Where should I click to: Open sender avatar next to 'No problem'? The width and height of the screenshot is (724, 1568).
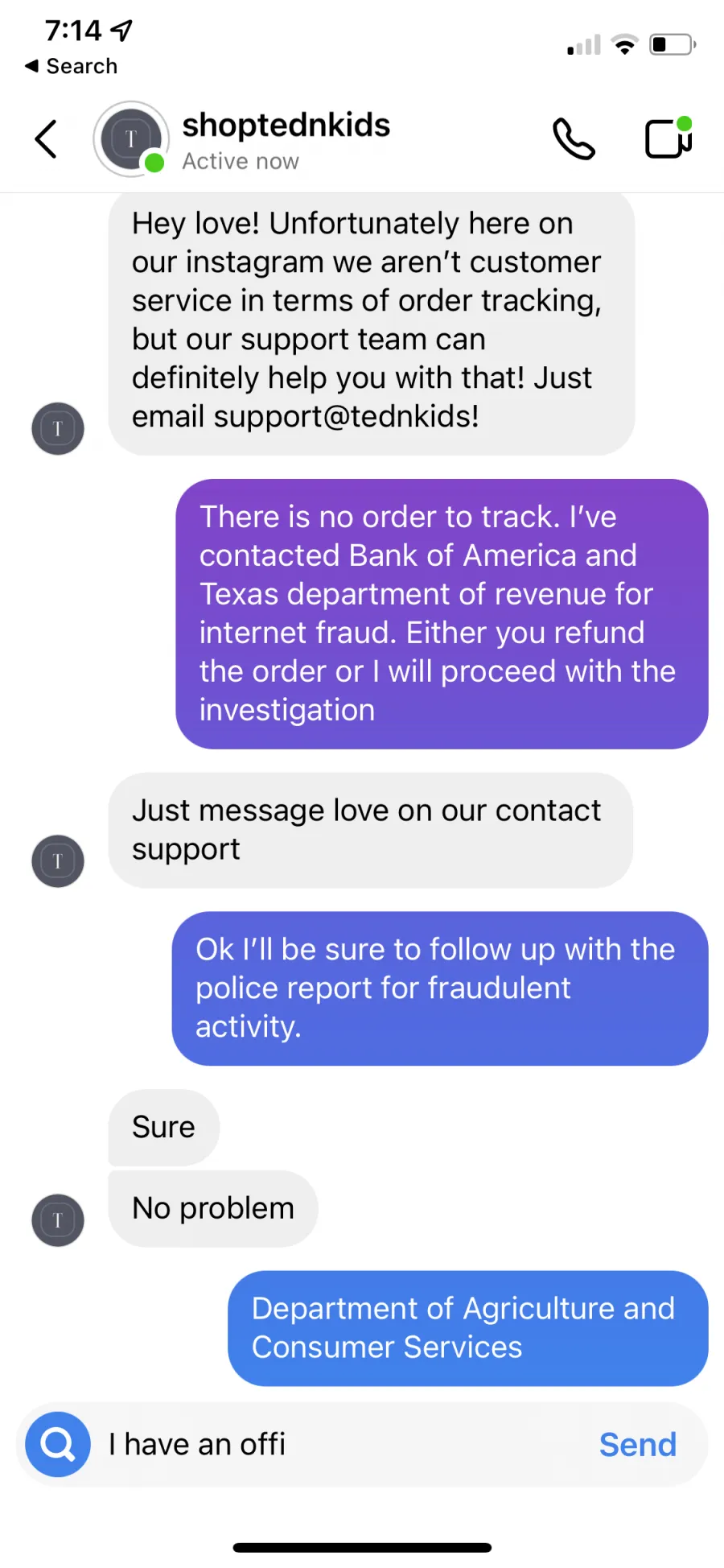(x=58, y=1220)
